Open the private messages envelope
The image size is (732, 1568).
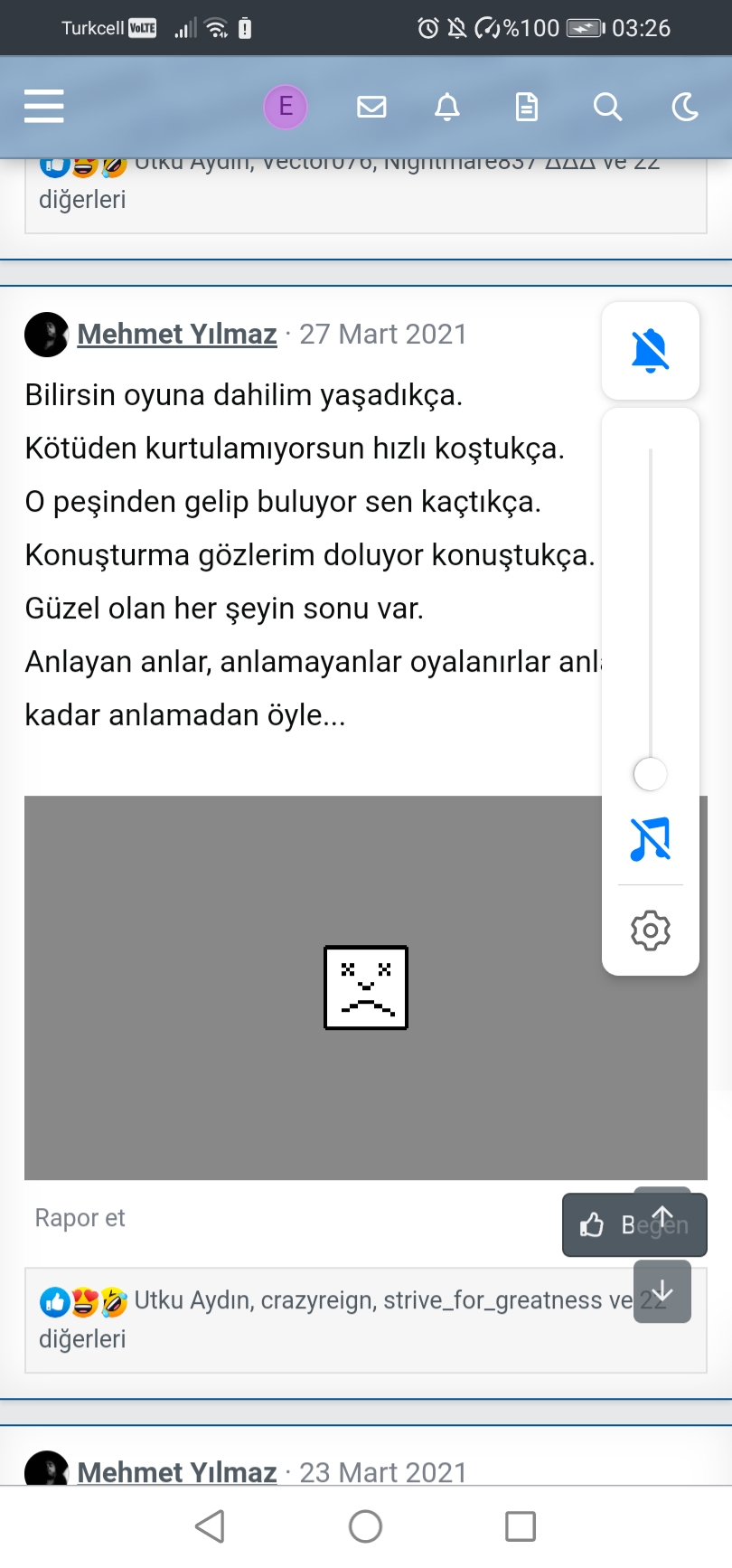click(x=371, y=107)
